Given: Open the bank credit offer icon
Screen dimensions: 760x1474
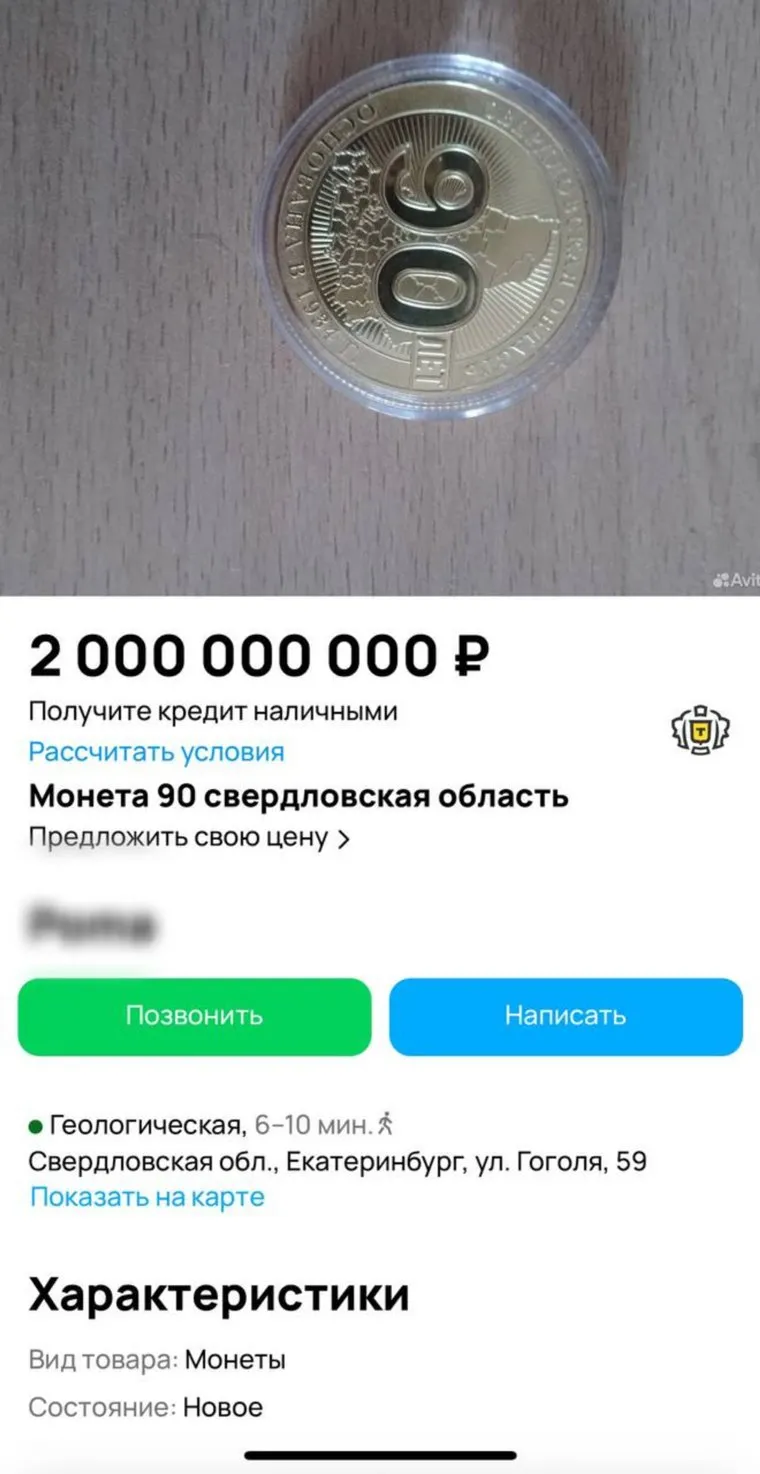Looking at the screenshot, I should (699, 730).
